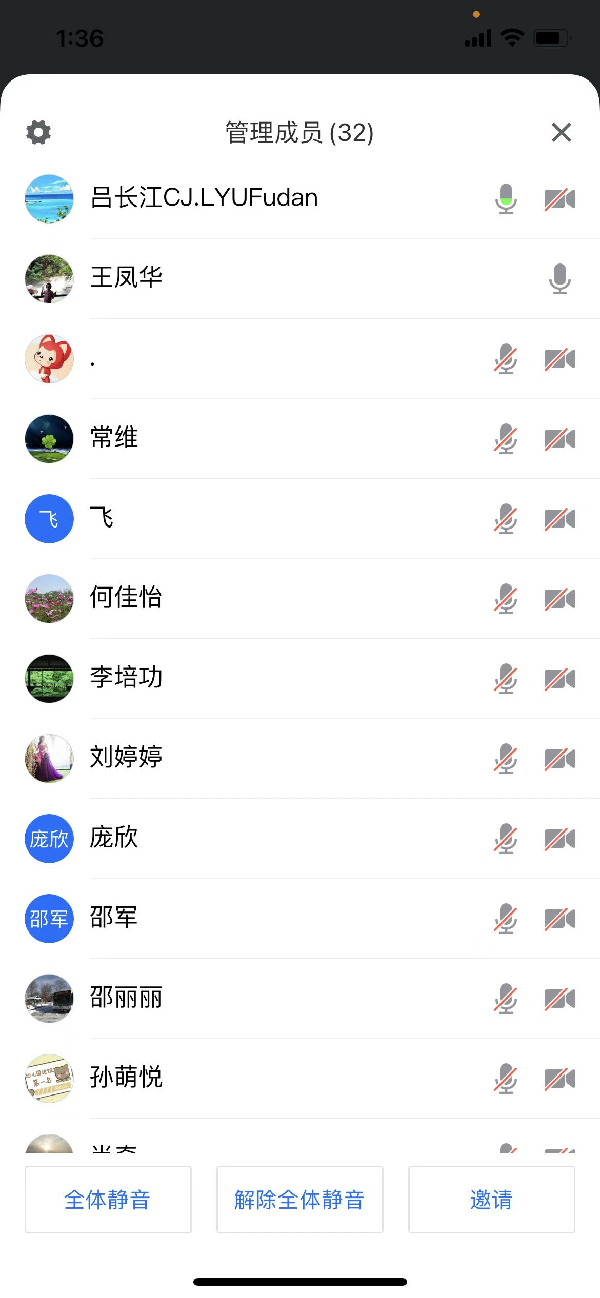Tap 全体静音 to mute everyone

click(108, 1199)
